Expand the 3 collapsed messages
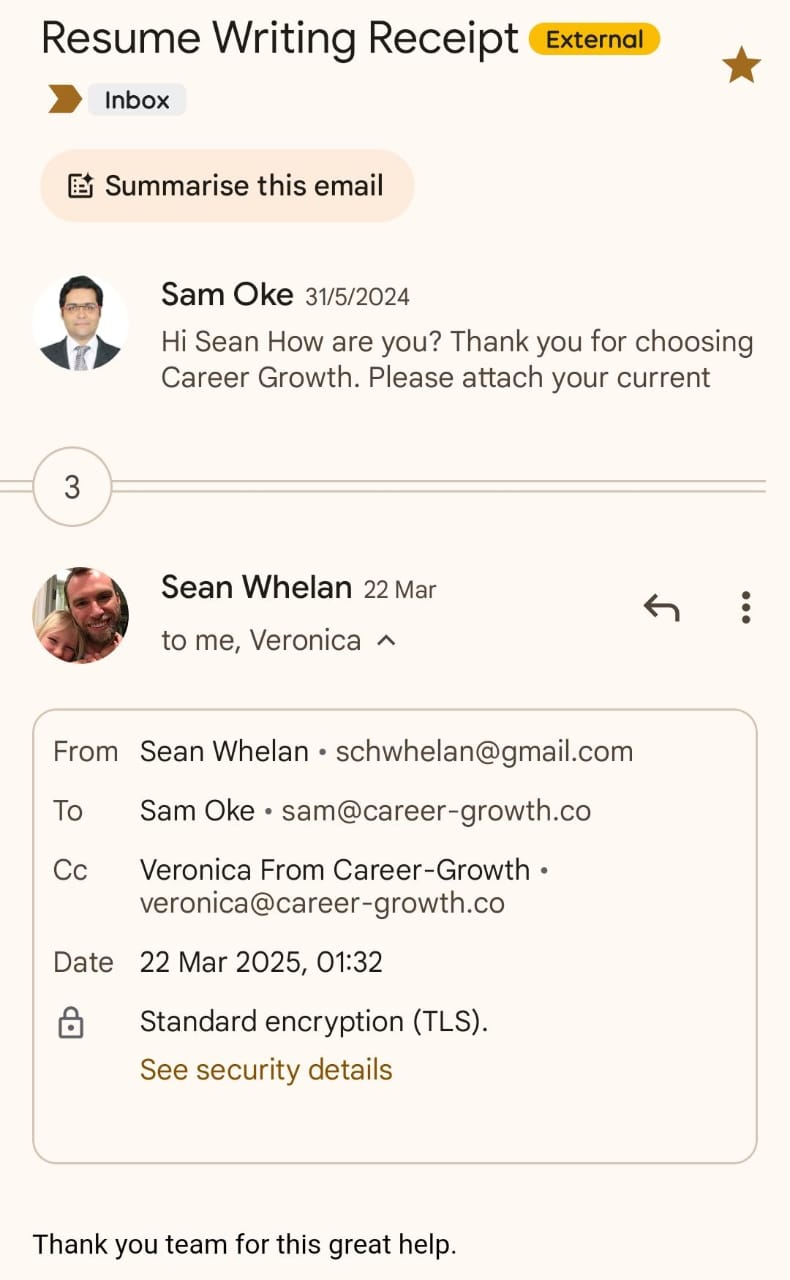Viewport: 790px width, 1280px height. point(72,487)
